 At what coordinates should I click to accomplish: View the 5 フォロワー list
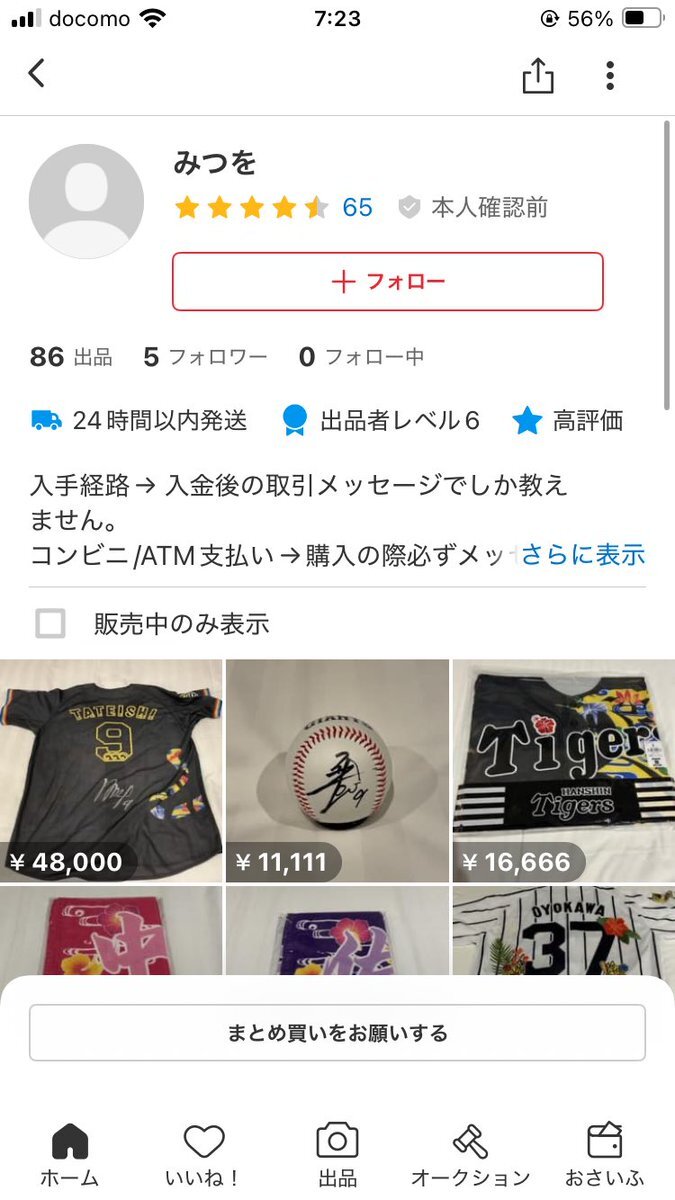point(205,357)
